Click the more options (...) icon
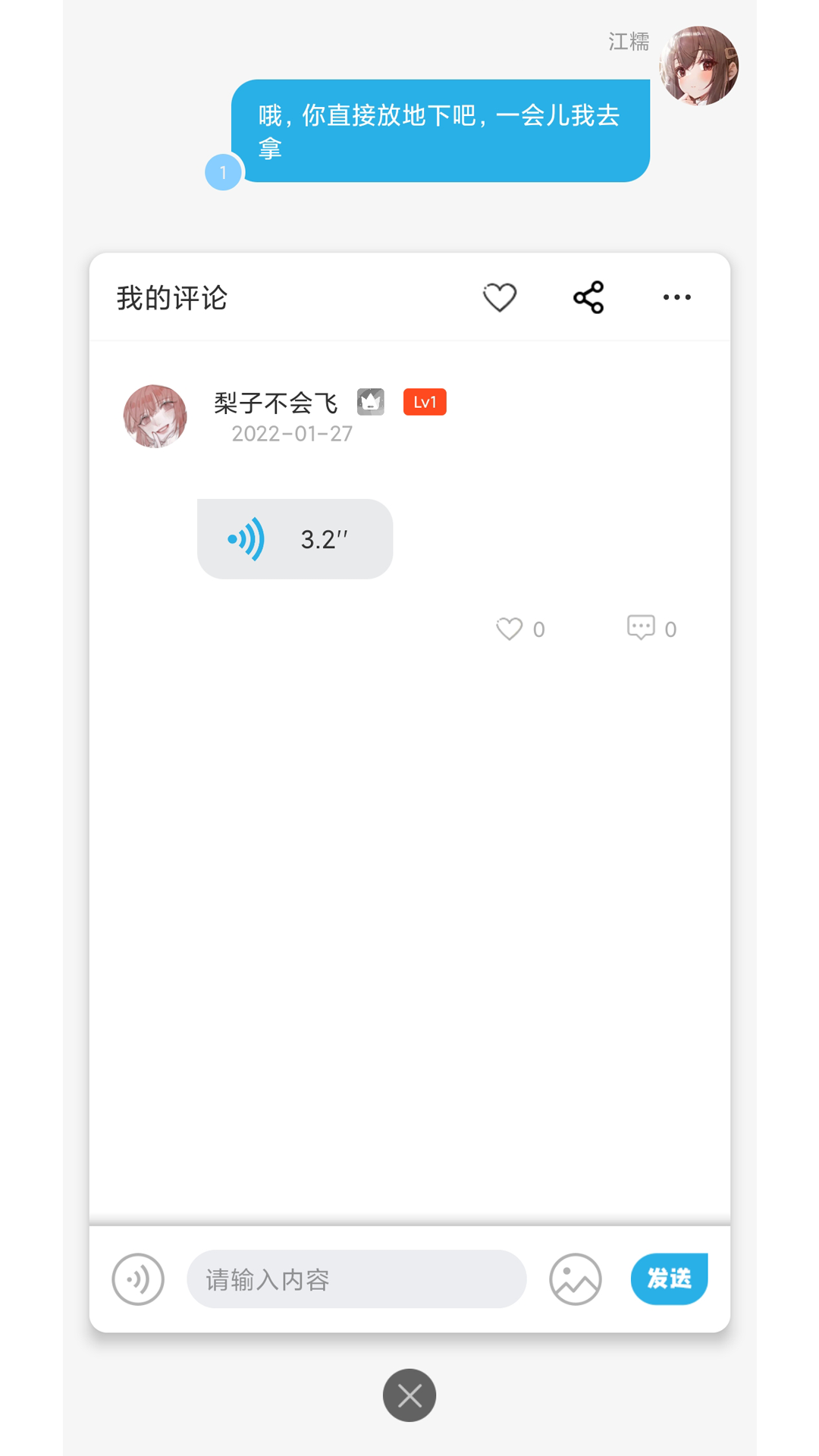This screenshot has height=1456, width=819. [x=677, y=298]
